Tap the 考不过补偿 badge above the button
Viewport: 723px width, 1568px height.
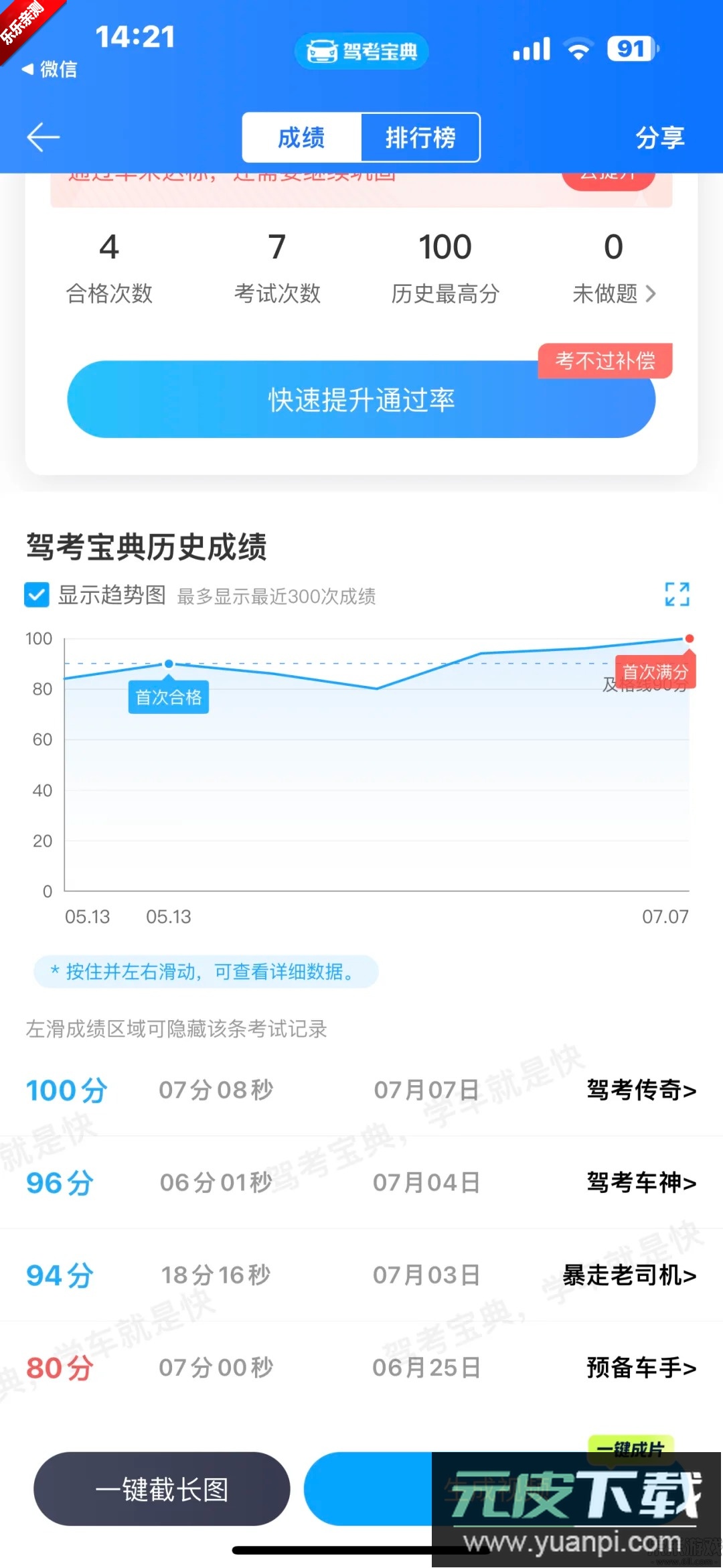pos(605,360)
